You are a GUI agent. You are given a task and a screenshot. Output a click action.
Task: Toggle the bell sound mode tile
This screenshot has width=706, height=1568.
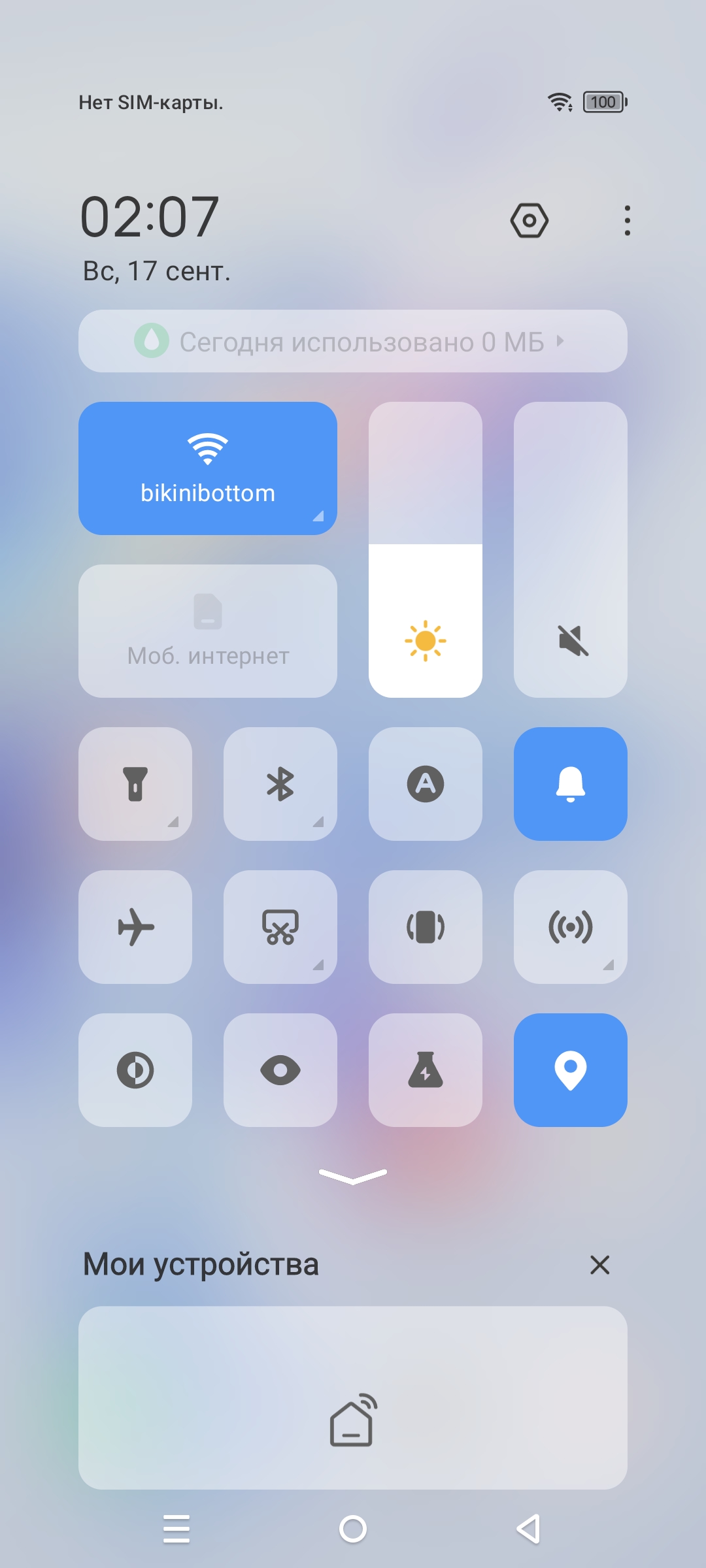tap(570, 783)
